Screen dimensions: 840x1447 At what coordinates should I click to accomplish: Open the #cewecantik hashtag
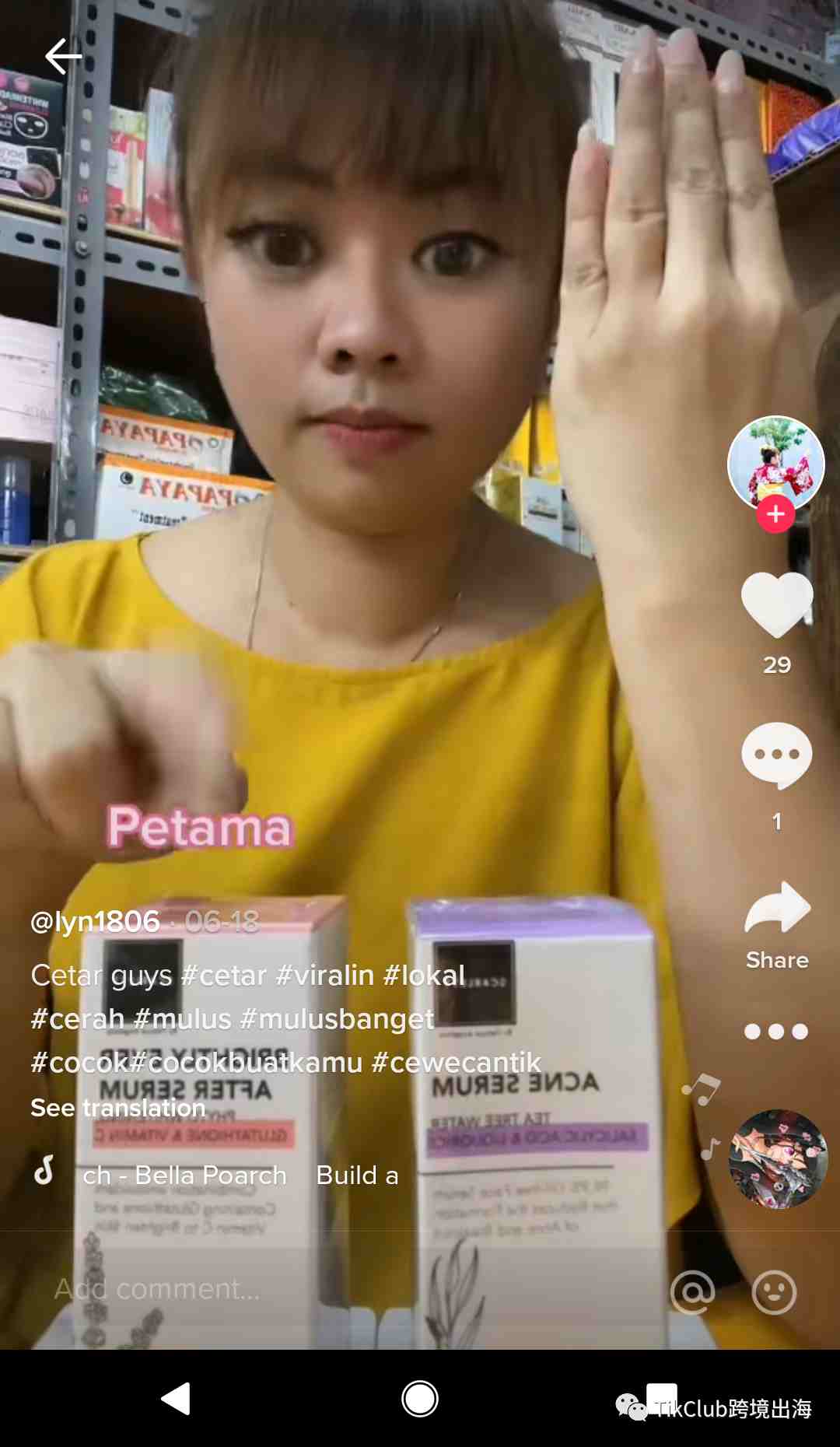pyautogui.click(x=456, y=1063)
